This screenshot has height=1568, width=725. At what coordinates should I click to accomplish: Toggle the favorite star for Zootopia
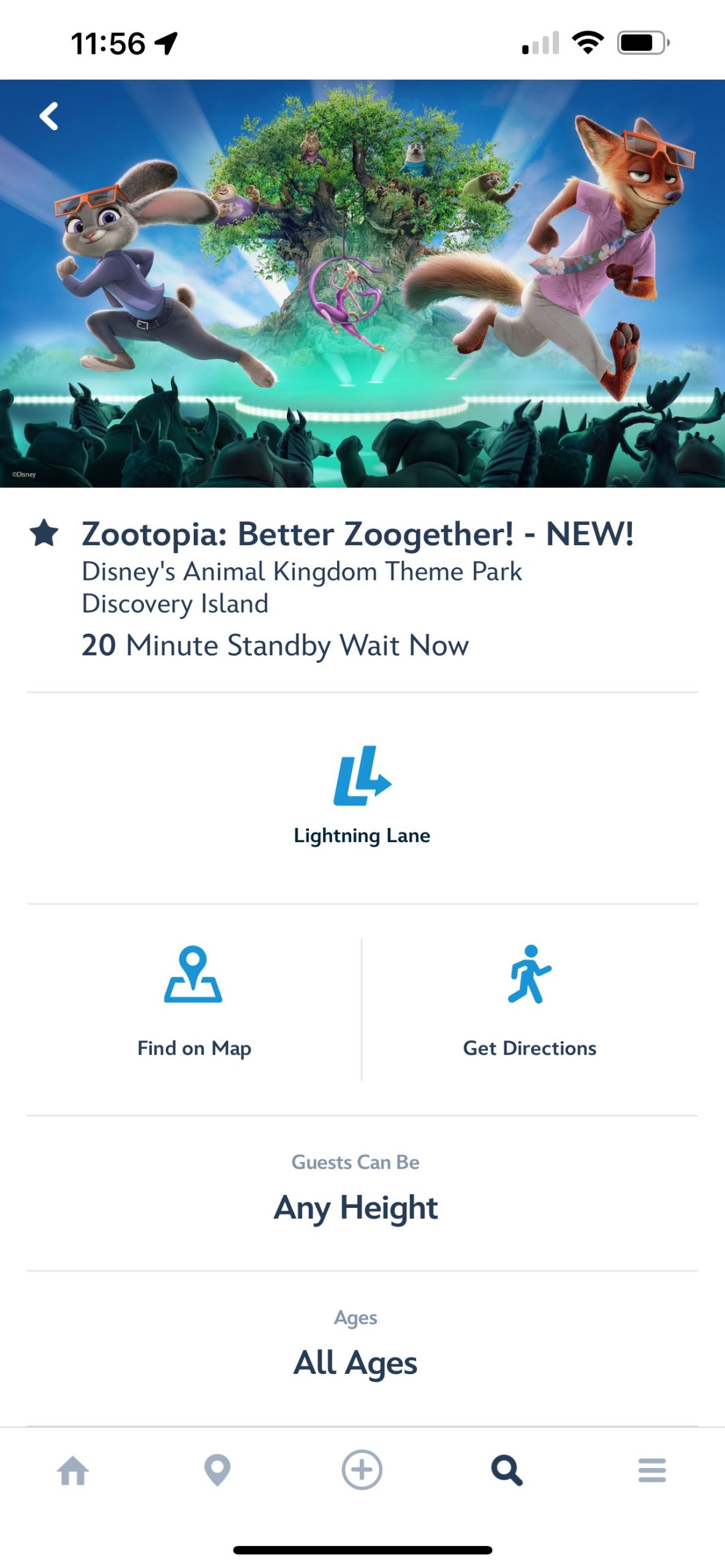44,533
